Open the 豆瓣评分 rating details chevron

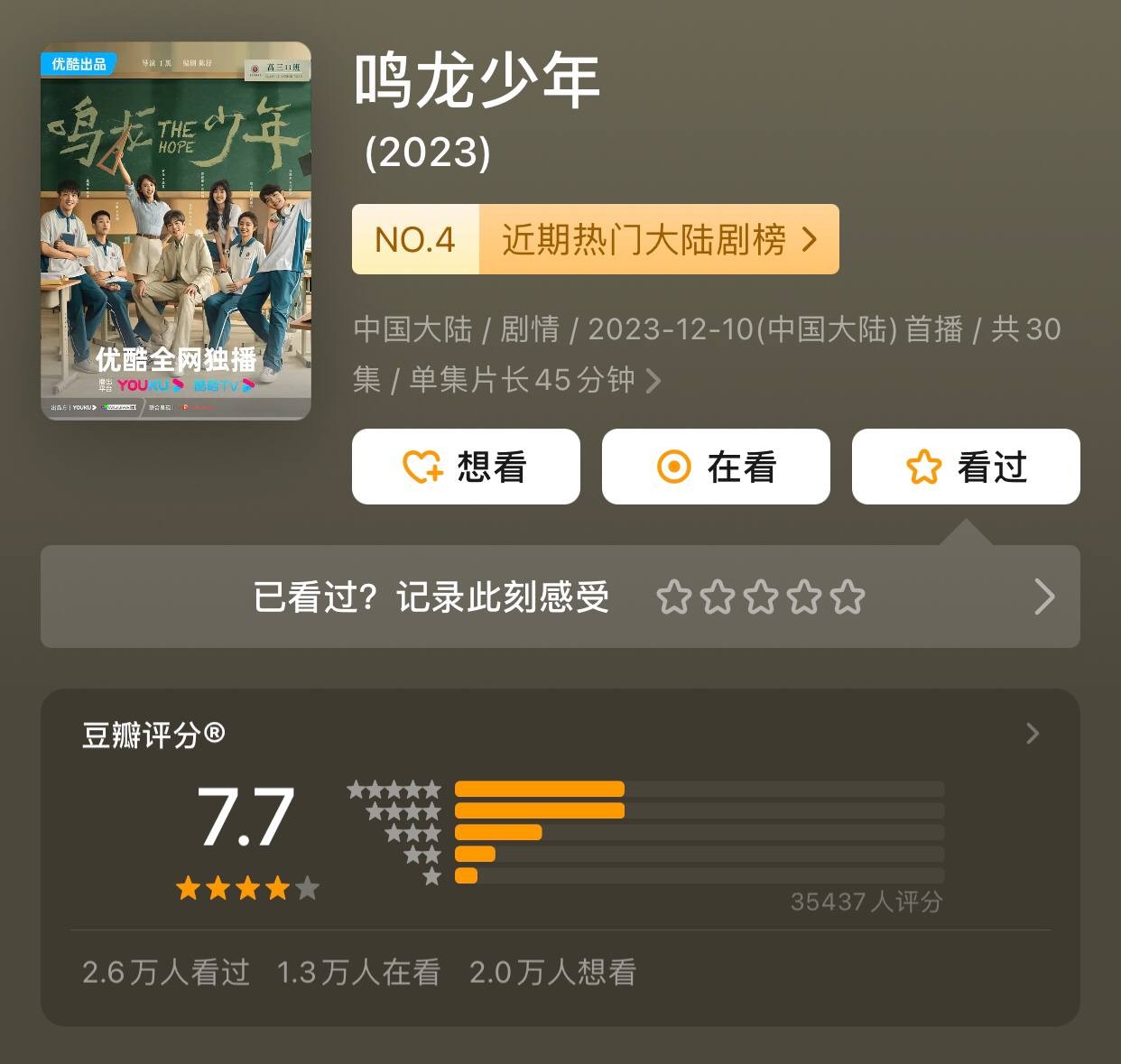click(1033, 734)
